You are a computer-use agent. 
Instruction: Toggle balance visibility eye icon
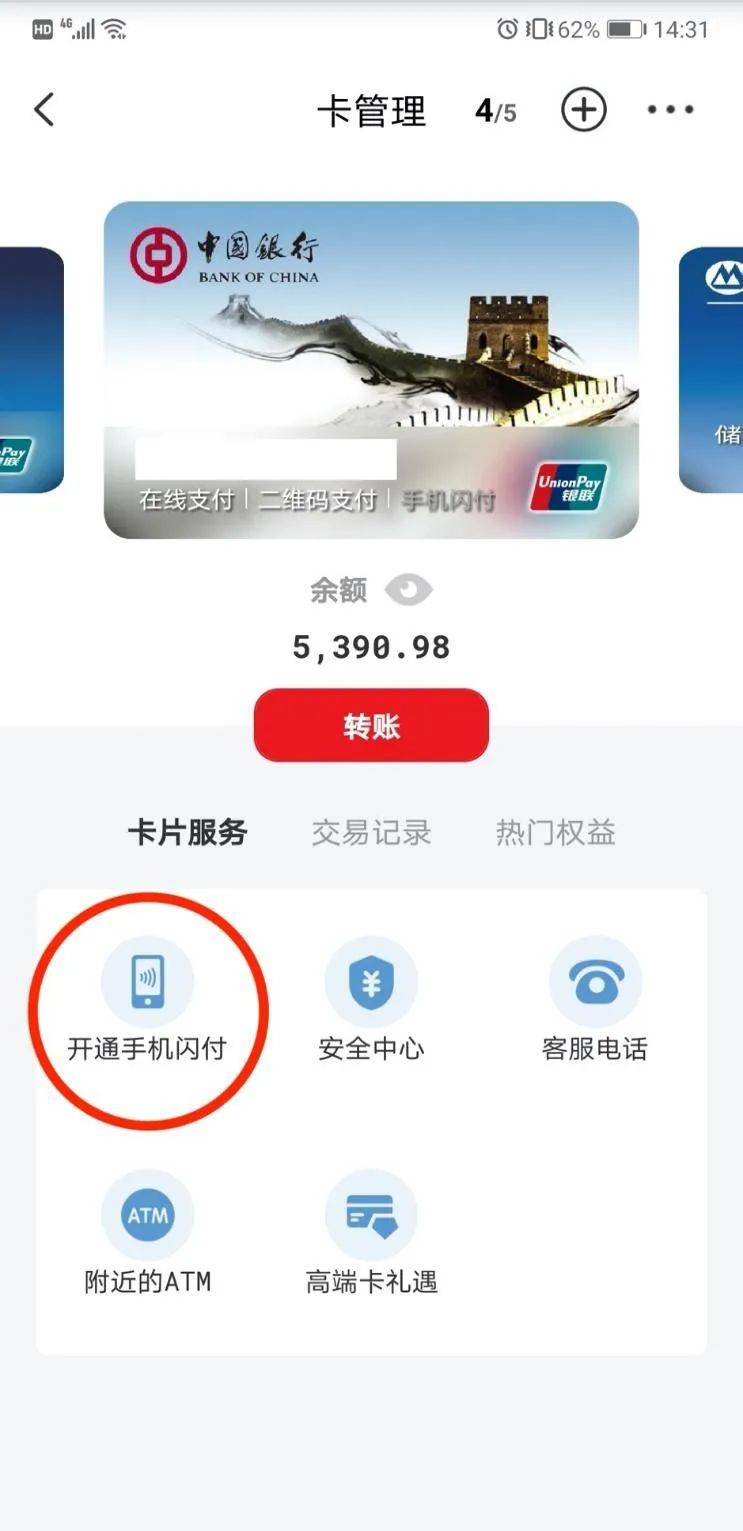click(408, 590)
